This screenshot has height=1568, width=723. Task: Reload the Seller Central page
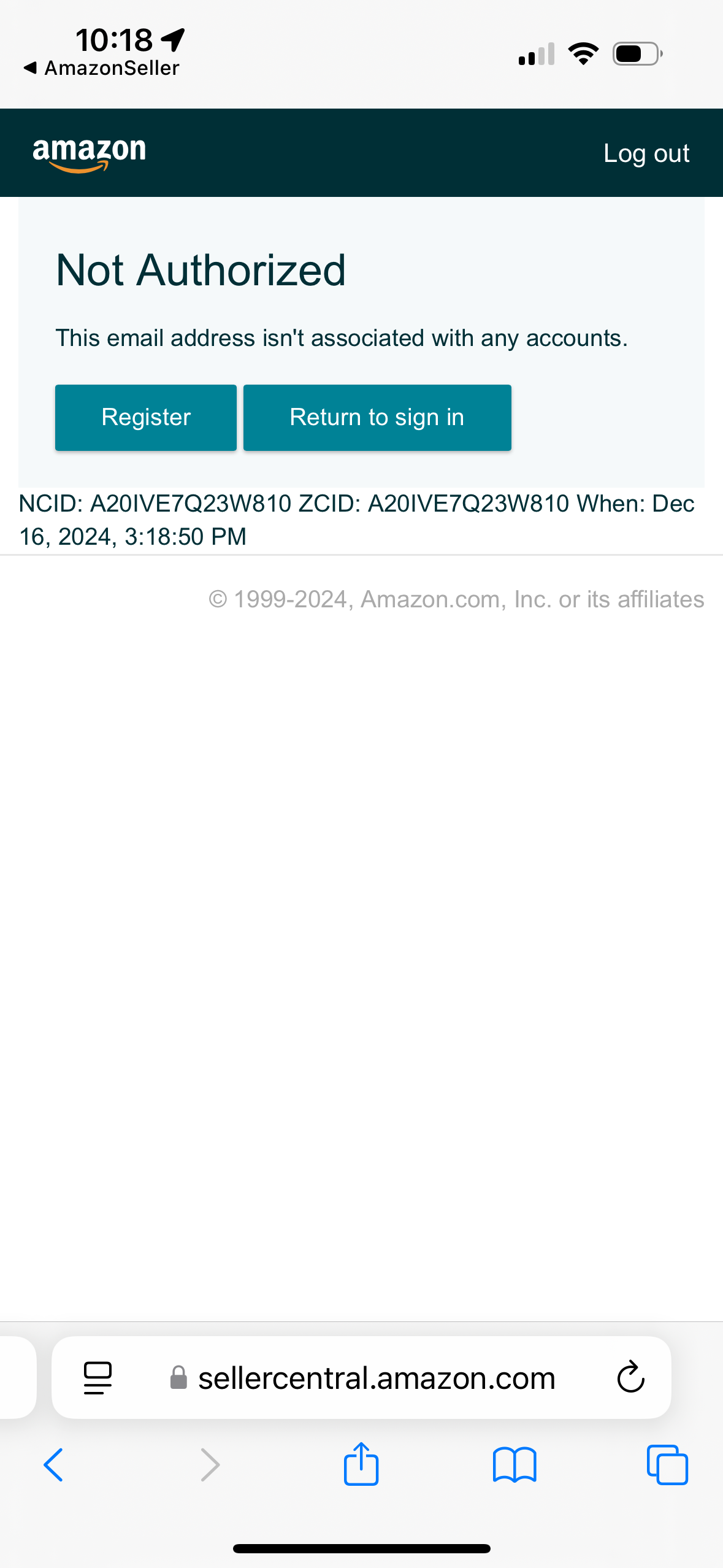click(x=630, y=1378)
